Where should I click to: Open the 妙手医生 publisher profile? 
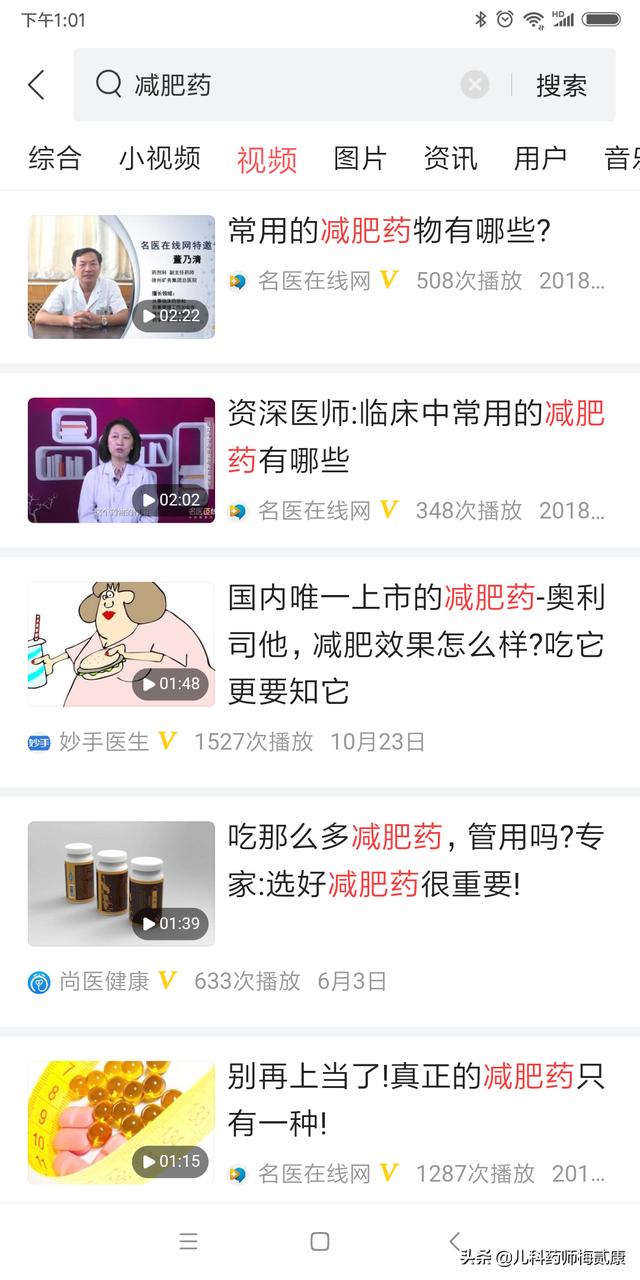(103, 742)
